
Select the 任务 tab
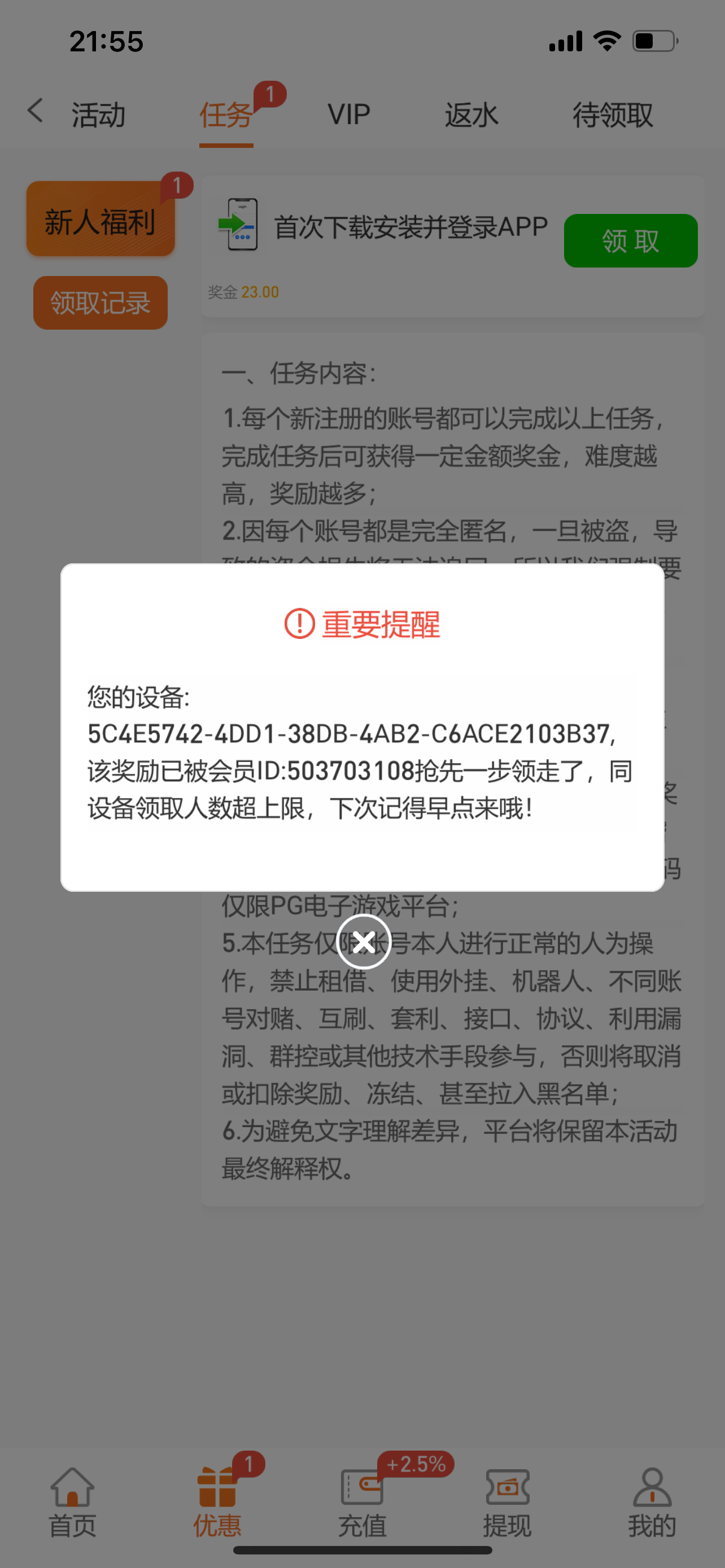point(226,115)
